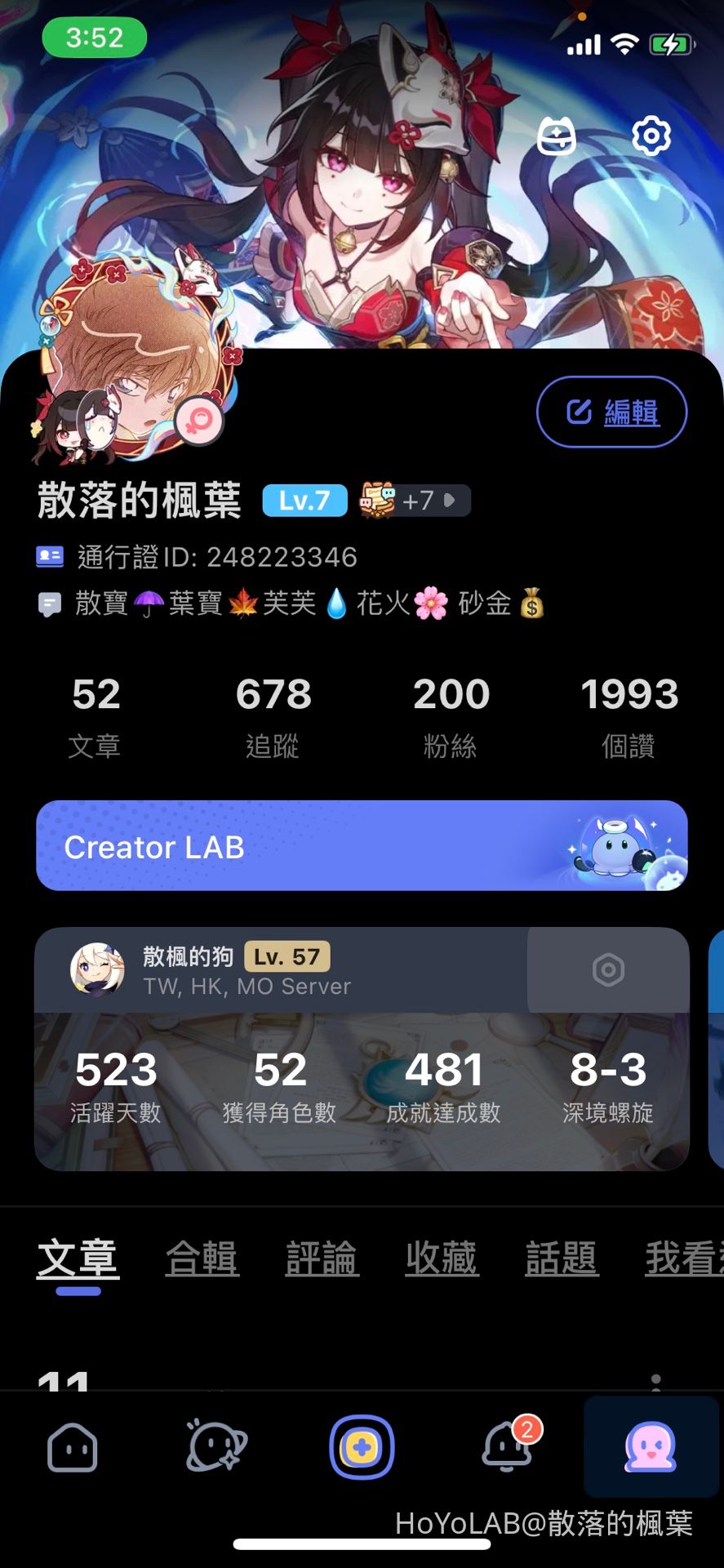Expand the +7 badges list
Image resolution: width=724 pixels, height=1568 pixels.
[415, 500]
